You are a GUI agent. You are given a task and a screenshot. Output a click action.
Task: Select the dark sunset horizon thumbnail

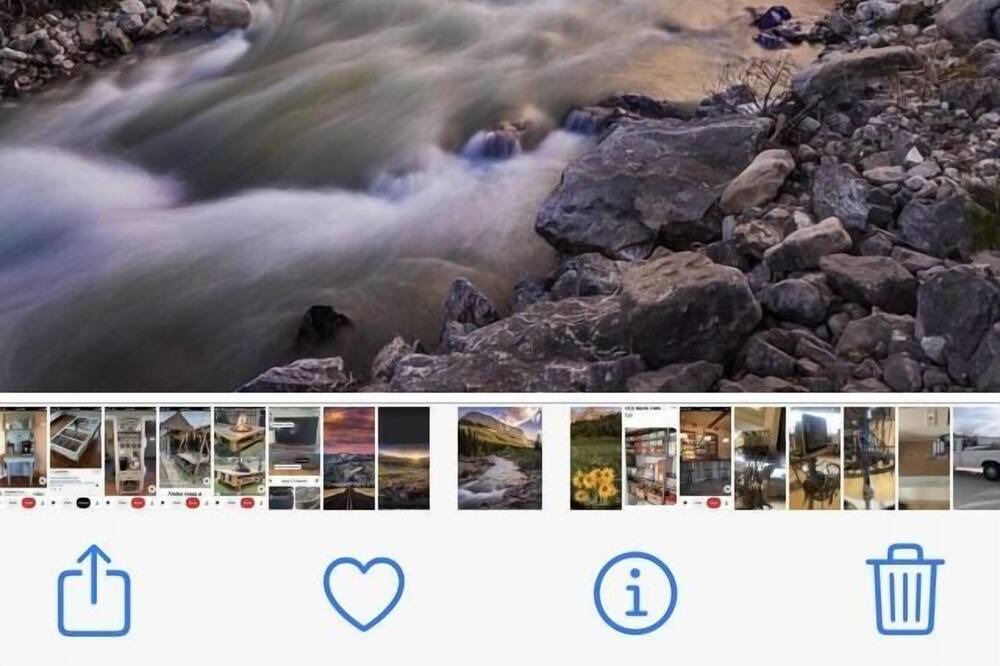click(404, 458)
